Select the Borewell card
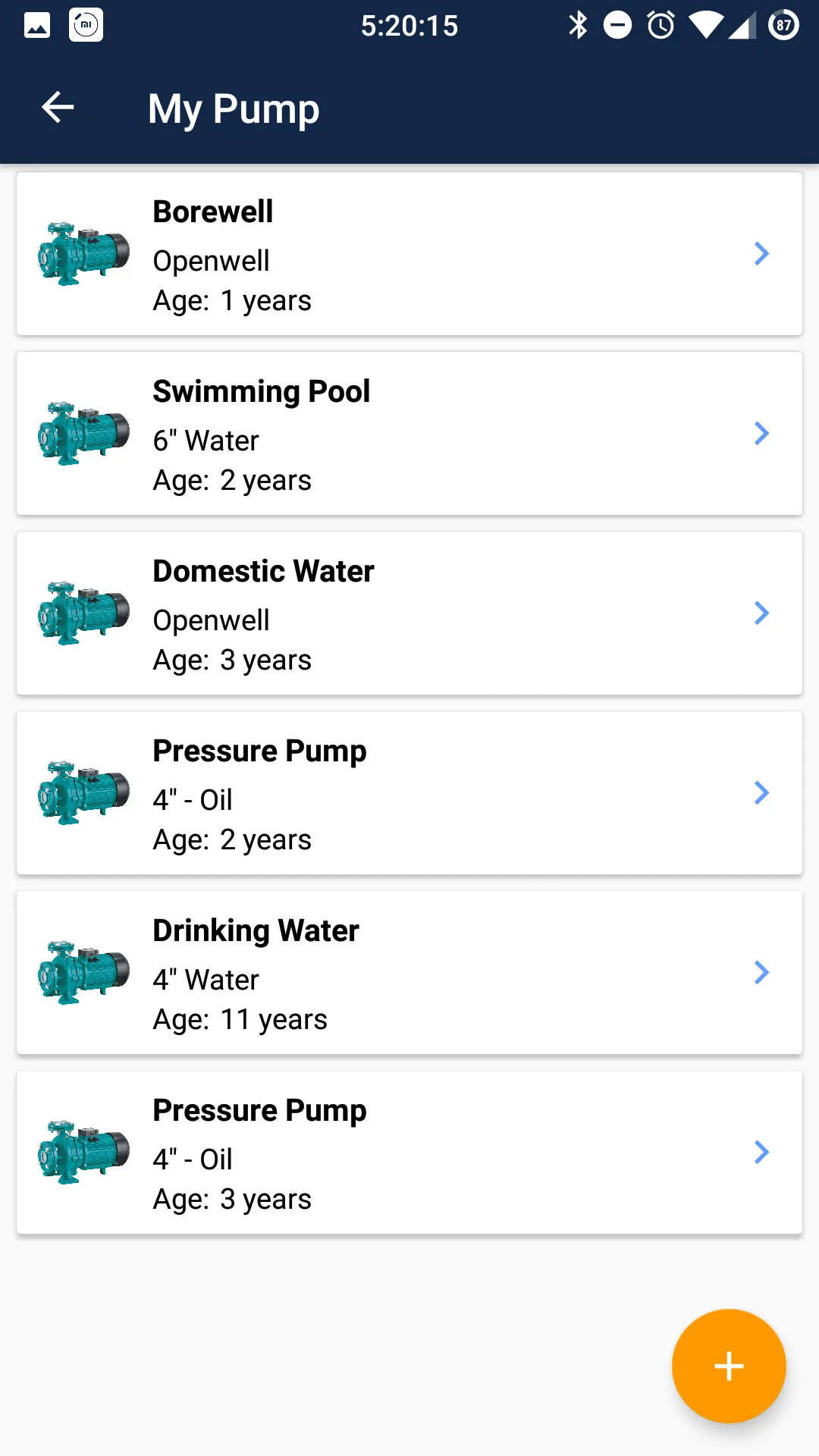Viewport: 819px width, 1456px height. pos(409,253)
